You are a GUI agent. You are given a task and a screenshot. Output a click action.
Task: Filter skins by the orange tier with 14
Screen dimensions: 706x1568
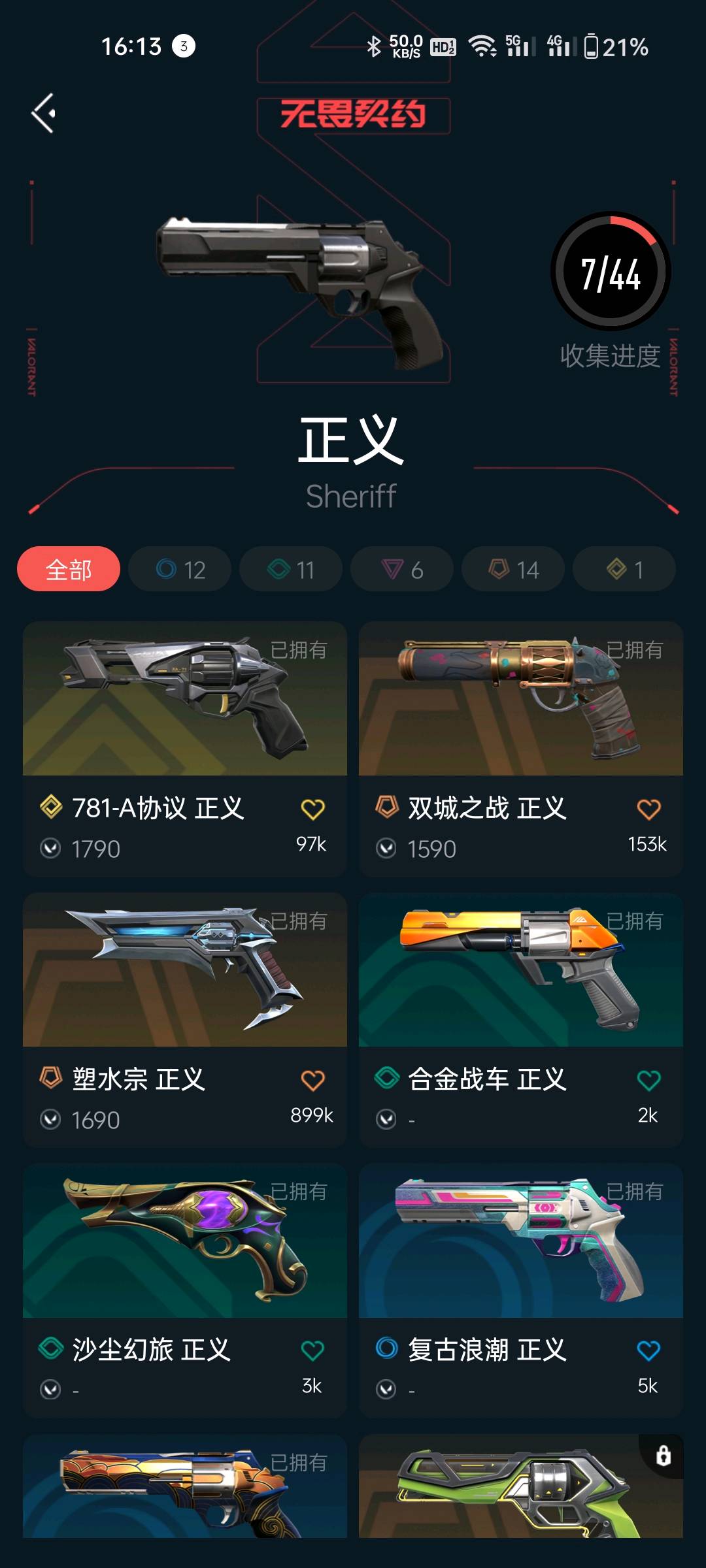513,569
